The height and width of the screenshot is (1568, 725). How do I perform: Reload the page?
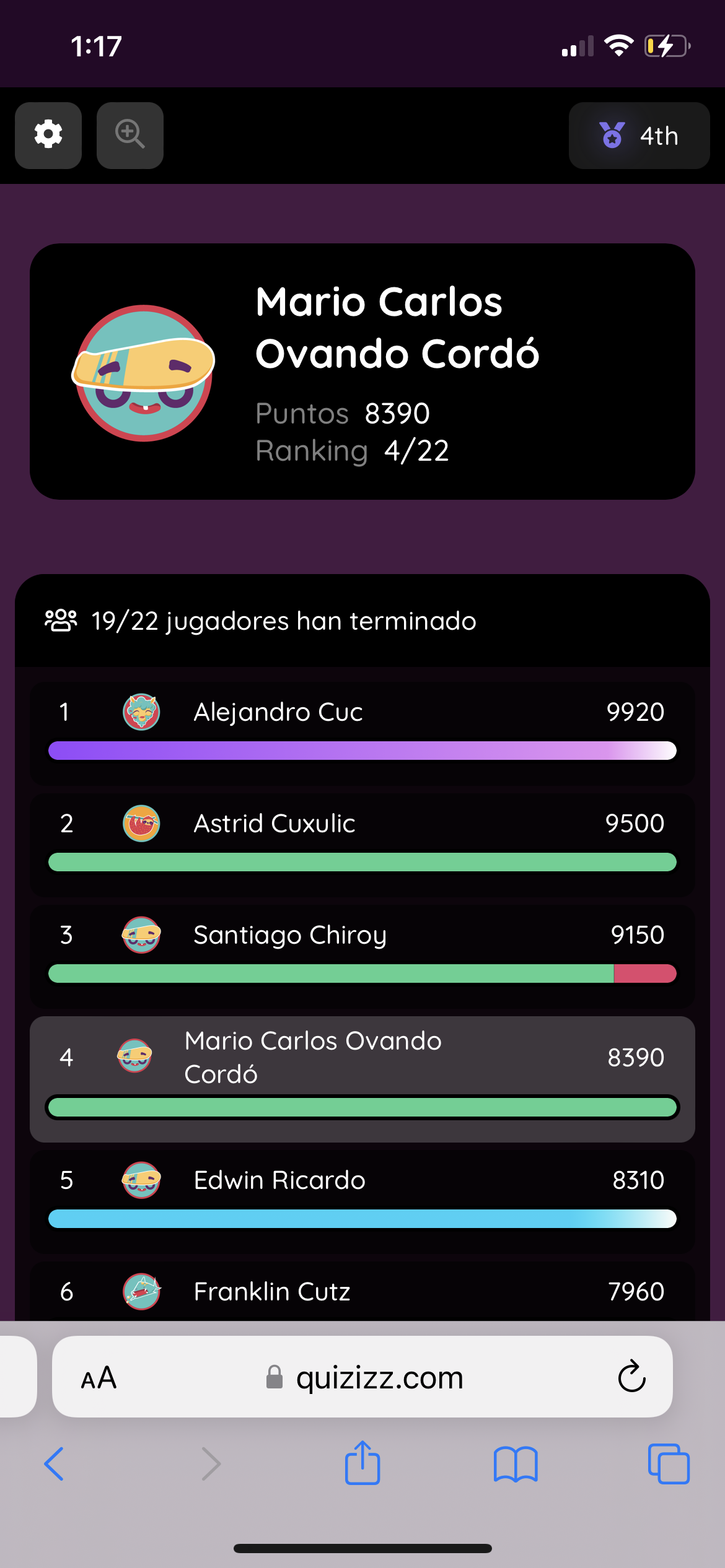(631, 1377)
